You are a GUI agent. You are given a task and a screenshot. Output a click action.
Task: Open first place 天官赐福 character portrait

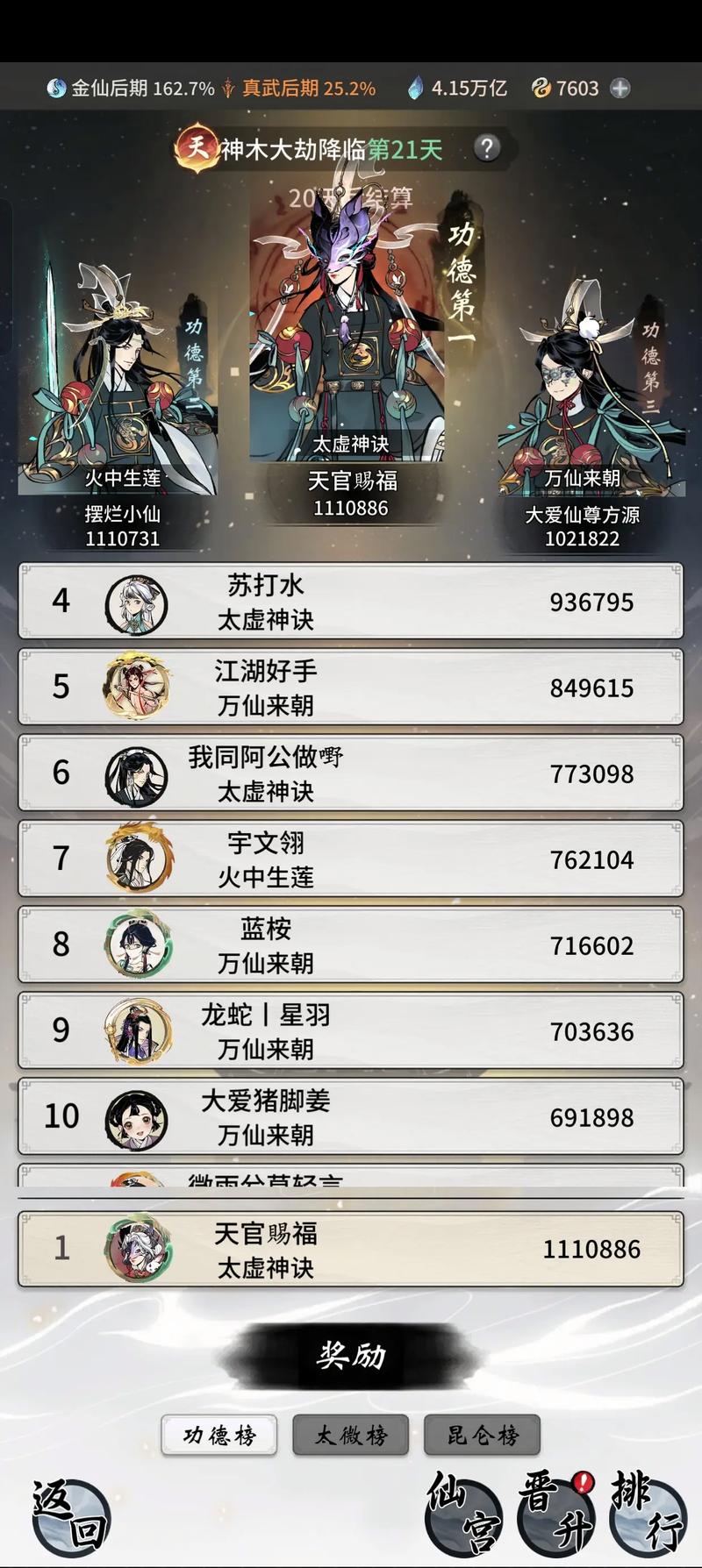coord(349,333)
